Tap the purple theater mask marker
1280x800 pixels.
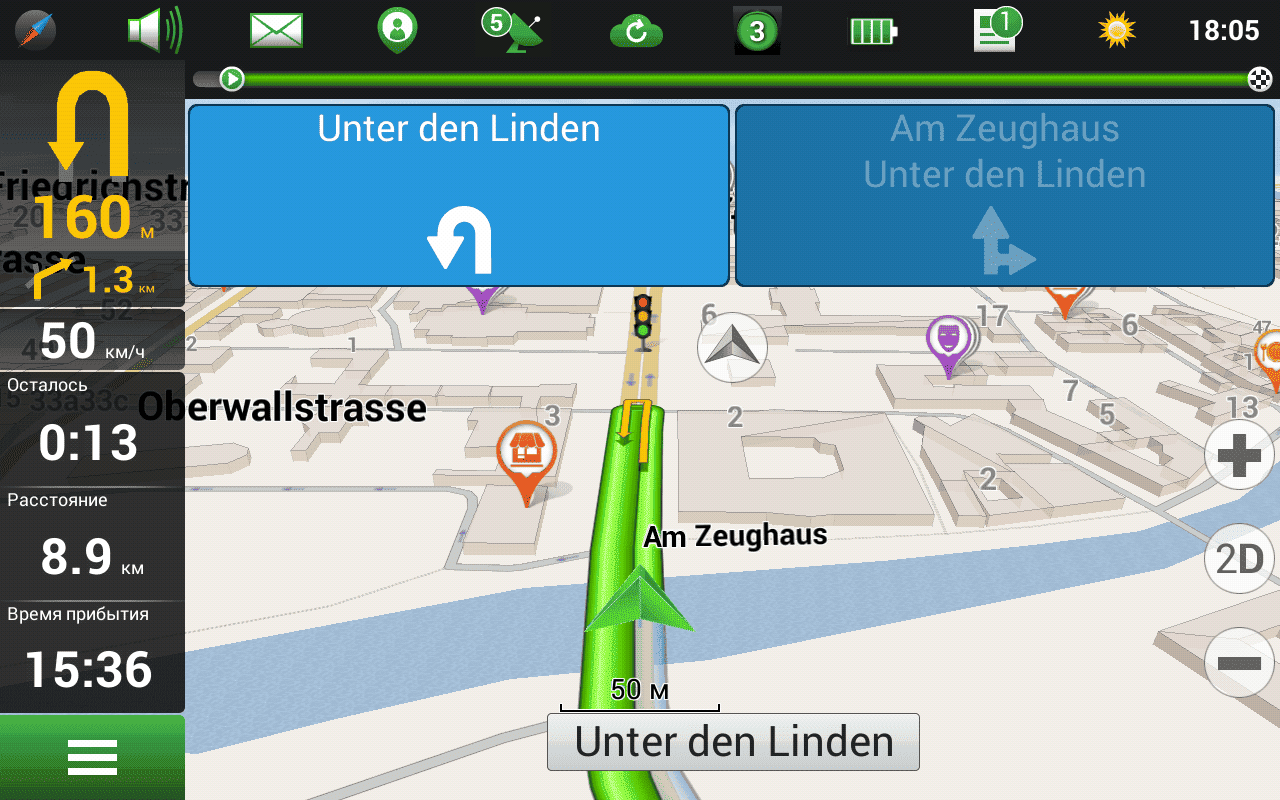click(948, 340)
